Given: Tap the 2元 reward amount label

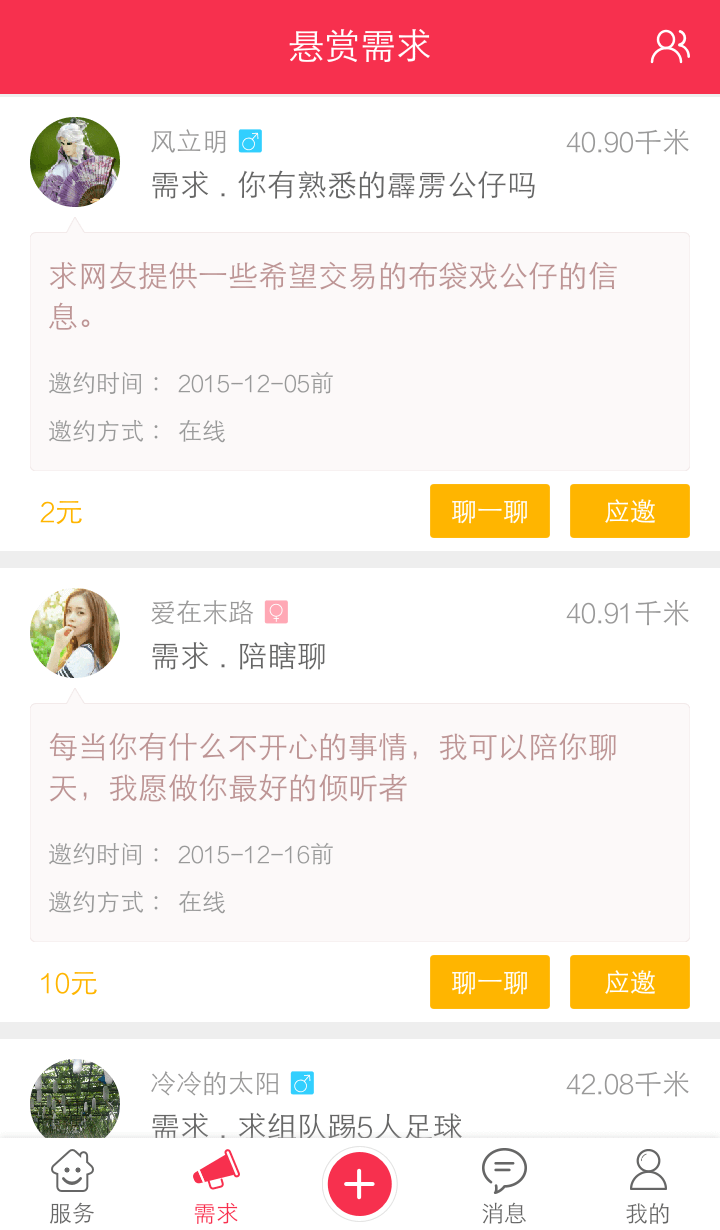Looking at the screenshot, I should pos(60,511).
